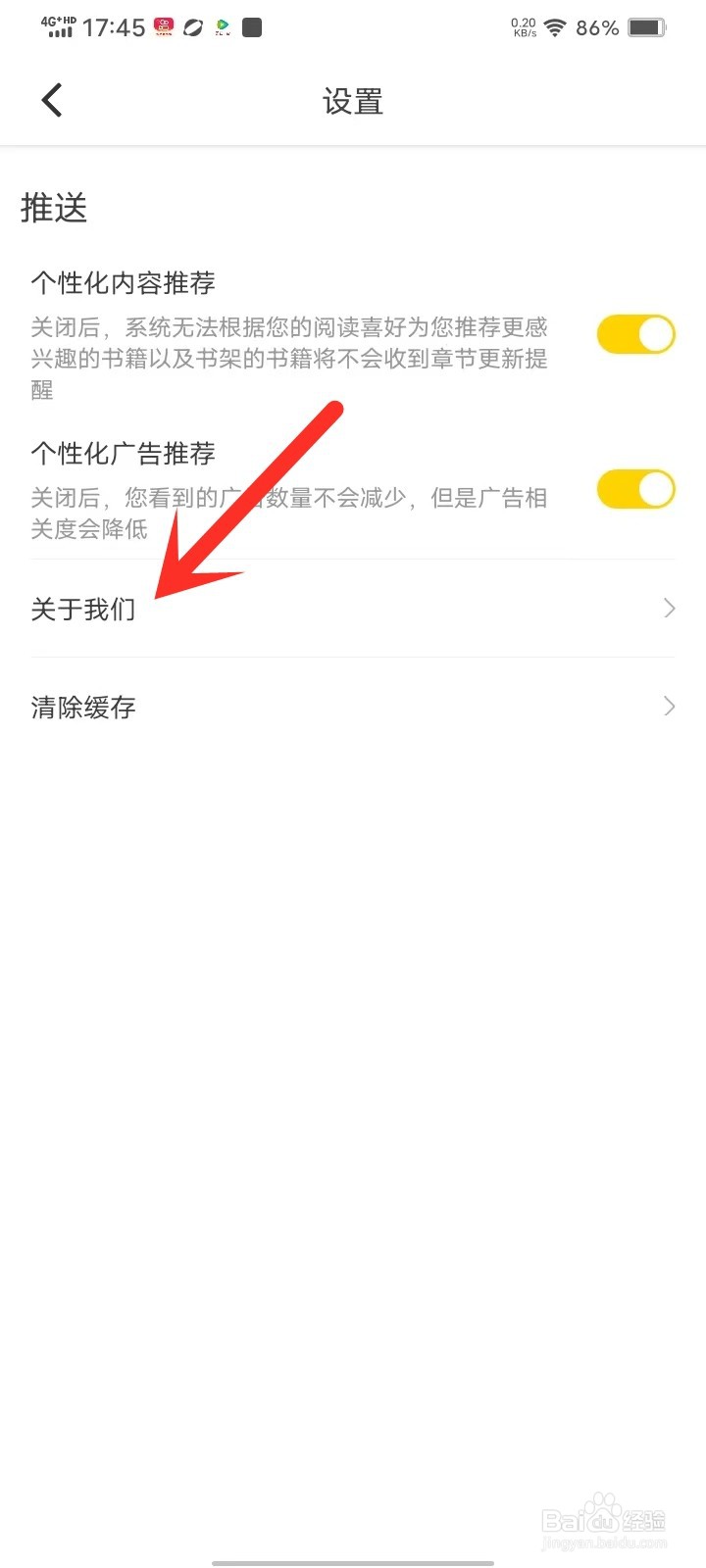
Task: Disable 个性化内容推荐 switch
Action: (634, 333)
